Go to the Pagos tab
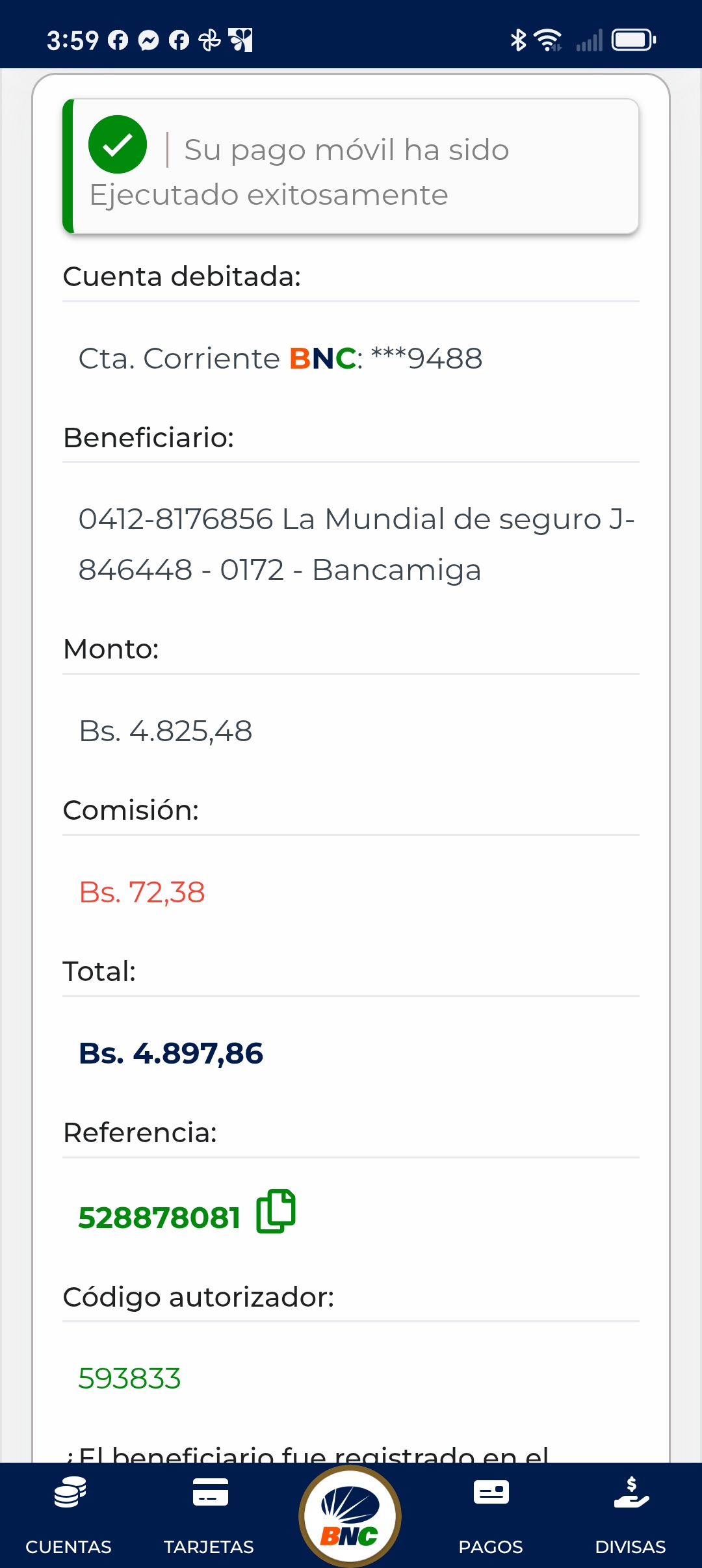 click(491, 1515)
